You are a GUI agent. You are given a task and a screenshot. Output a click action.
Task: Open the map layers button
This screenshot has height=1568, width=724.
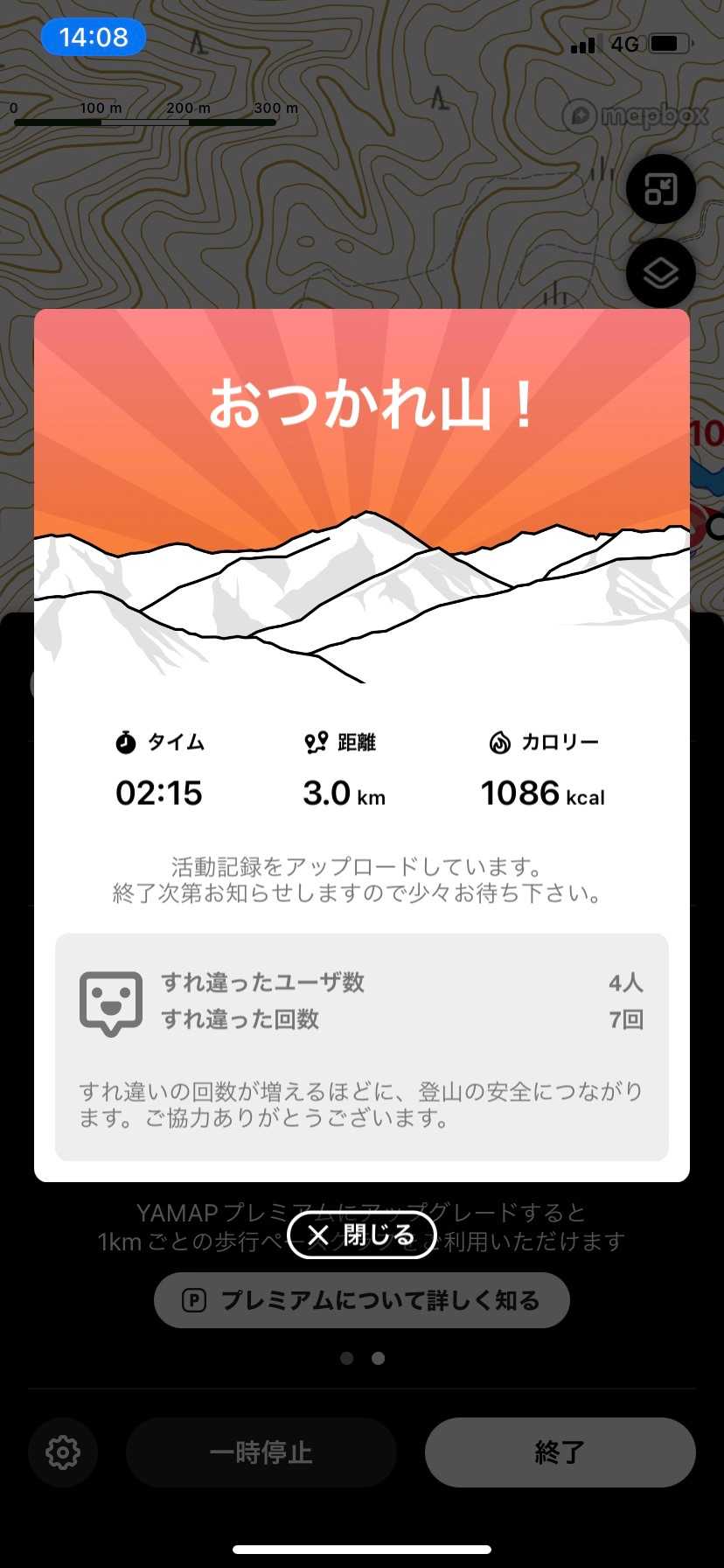pos(660,273)
